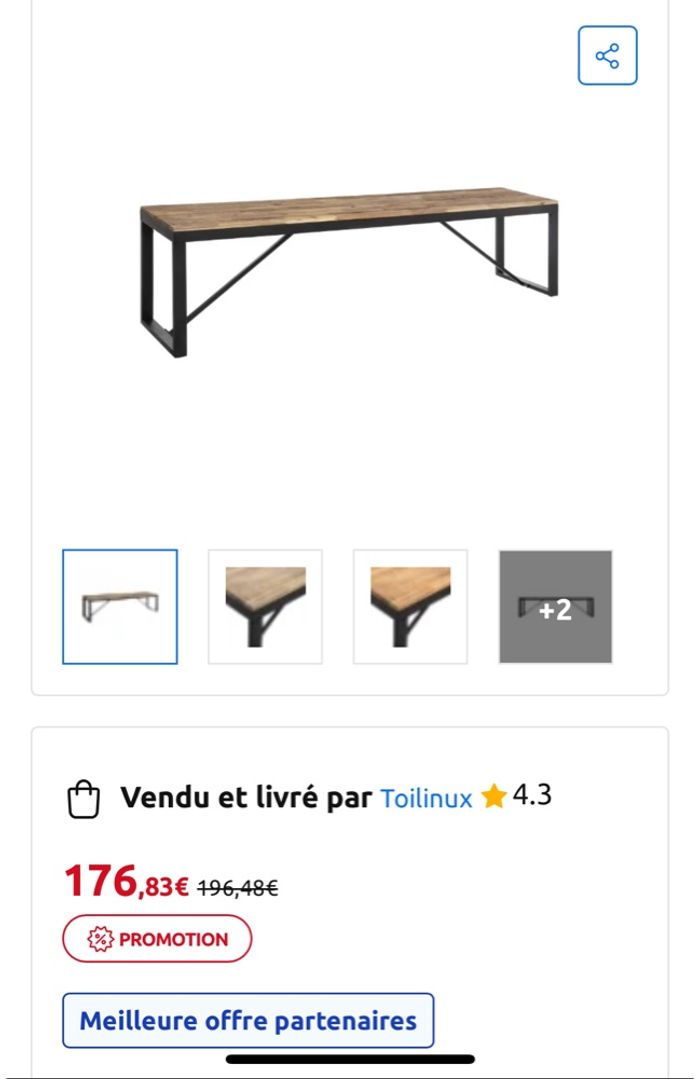Select the first full-bench thumbnail
The image size is (700, 1079).
click(120, 606)
